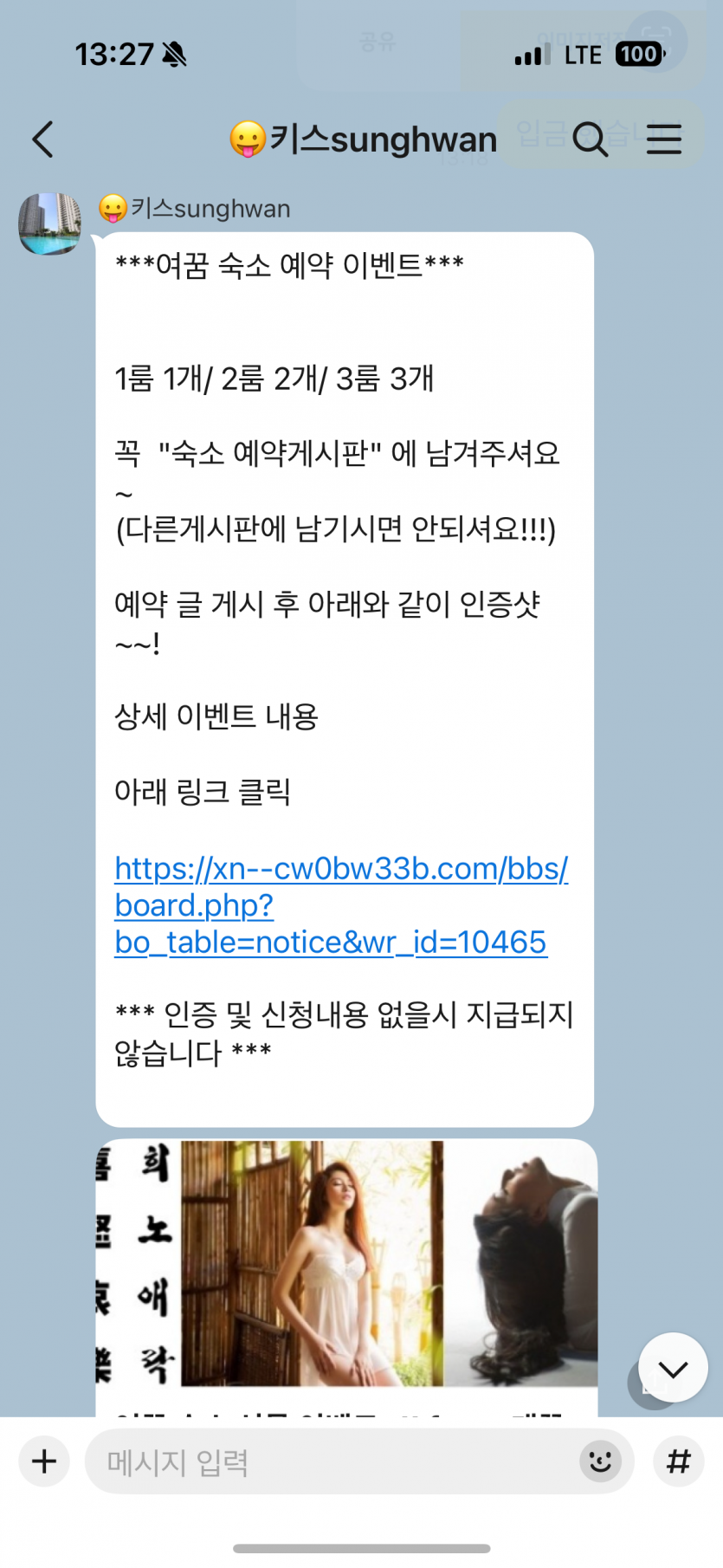723x1568 pixels.
Task: Search within this chat room
Action: coord(591,139)
